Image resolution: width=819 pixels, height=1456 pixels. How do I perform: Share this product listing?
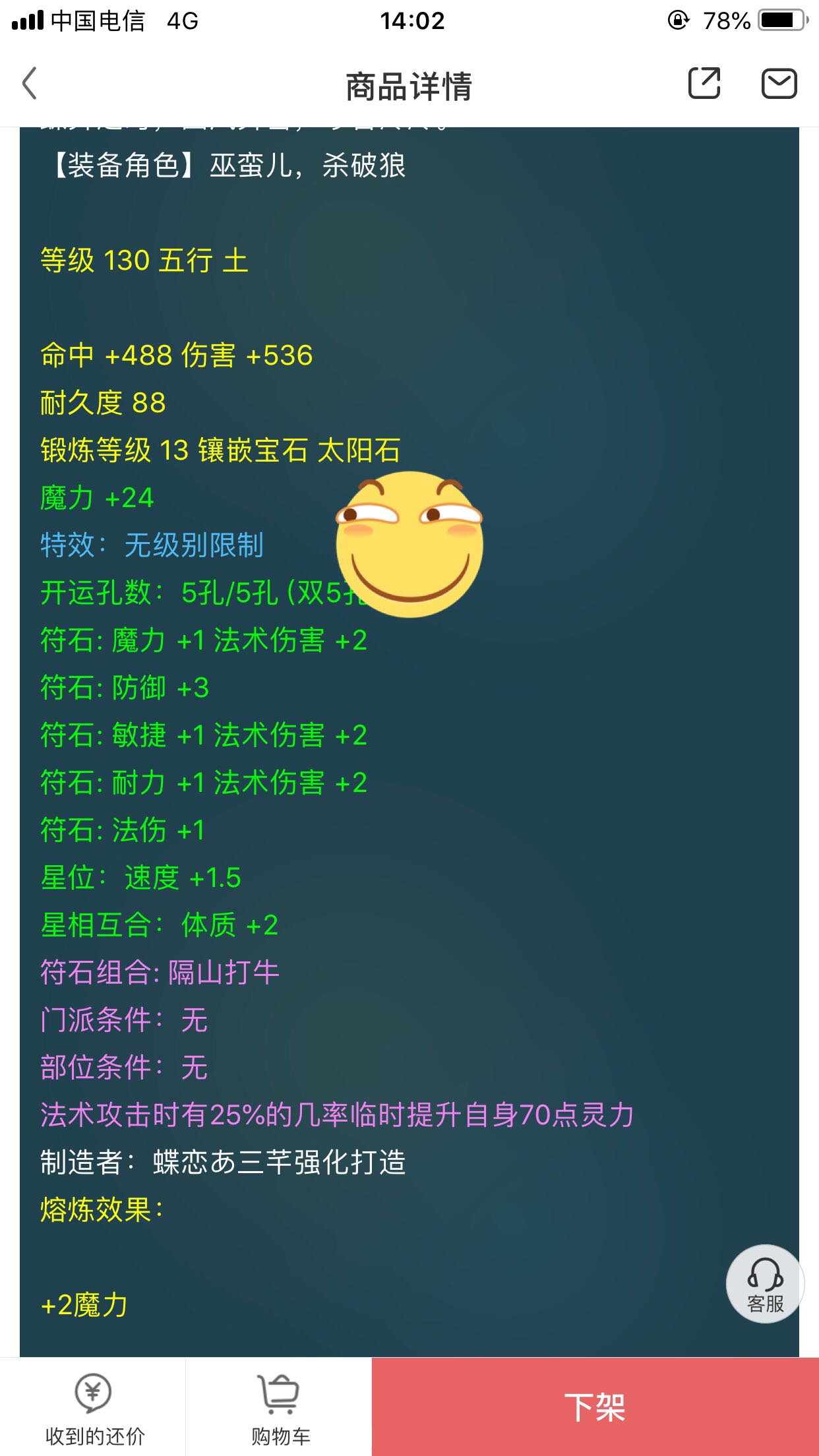coord(704,84)
